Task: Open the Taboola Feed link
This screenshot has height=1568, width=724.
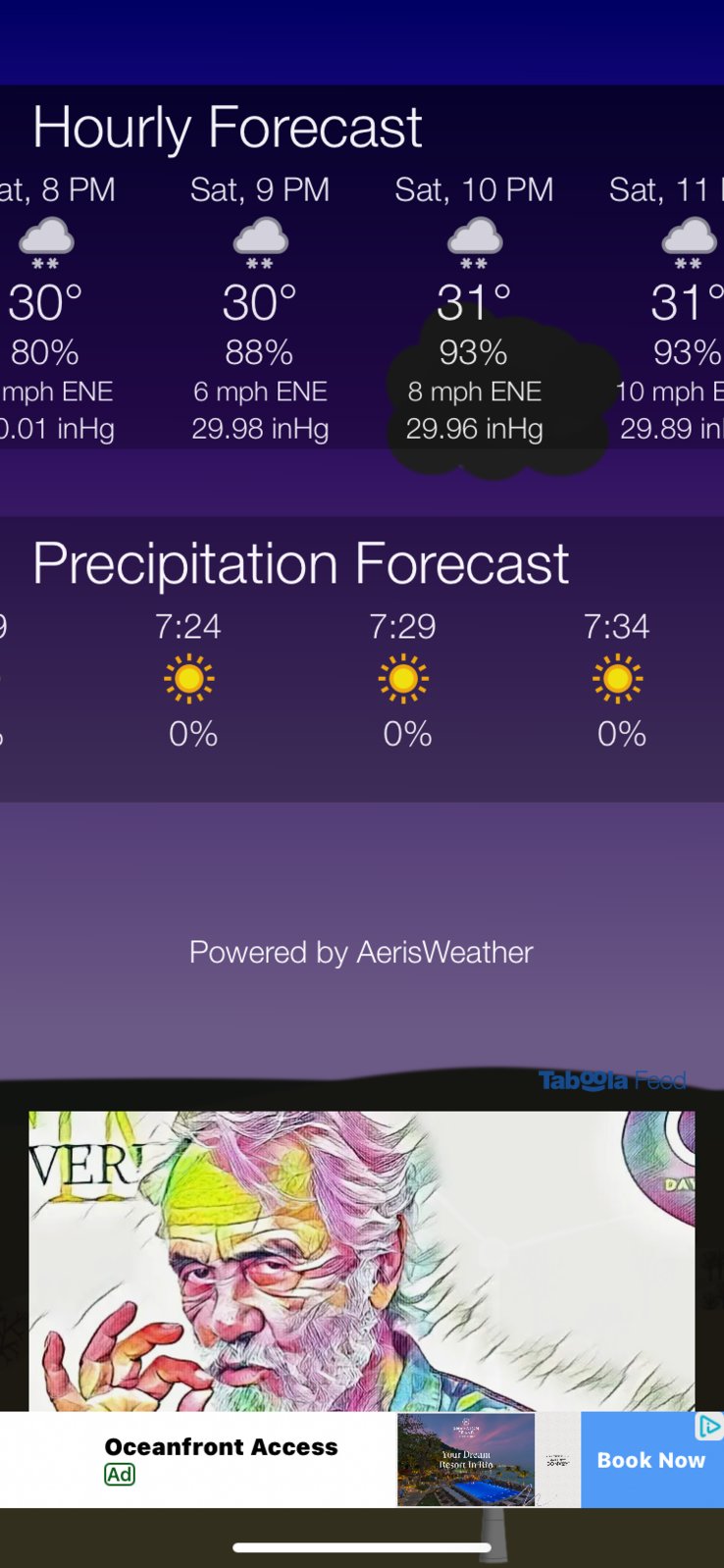Action: coord(611,1080)
